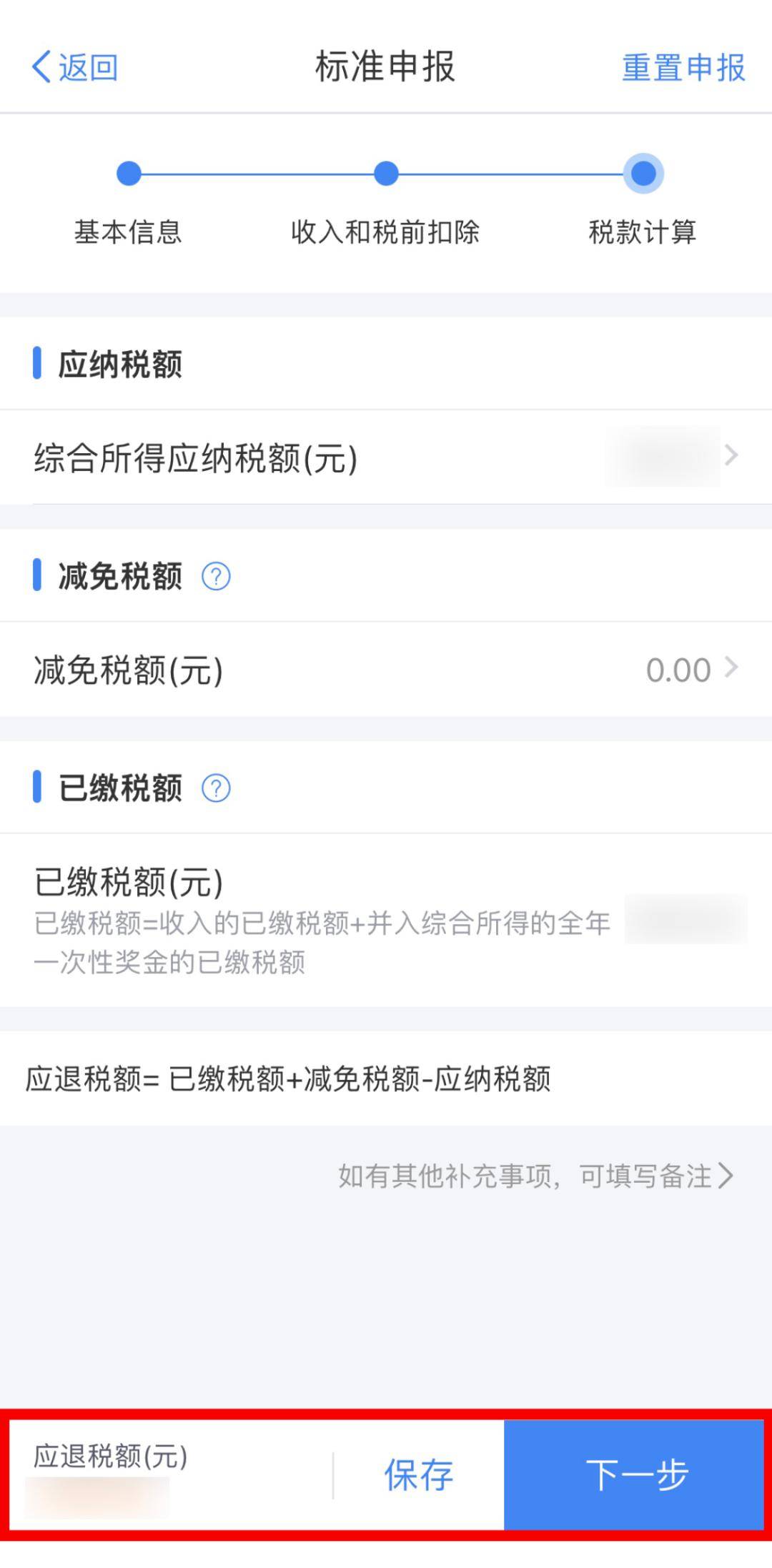Click the 基本信息 progress step dot
Viewport: 772px width, 1568px height.
pyautogui.click(x=129, y=172)
